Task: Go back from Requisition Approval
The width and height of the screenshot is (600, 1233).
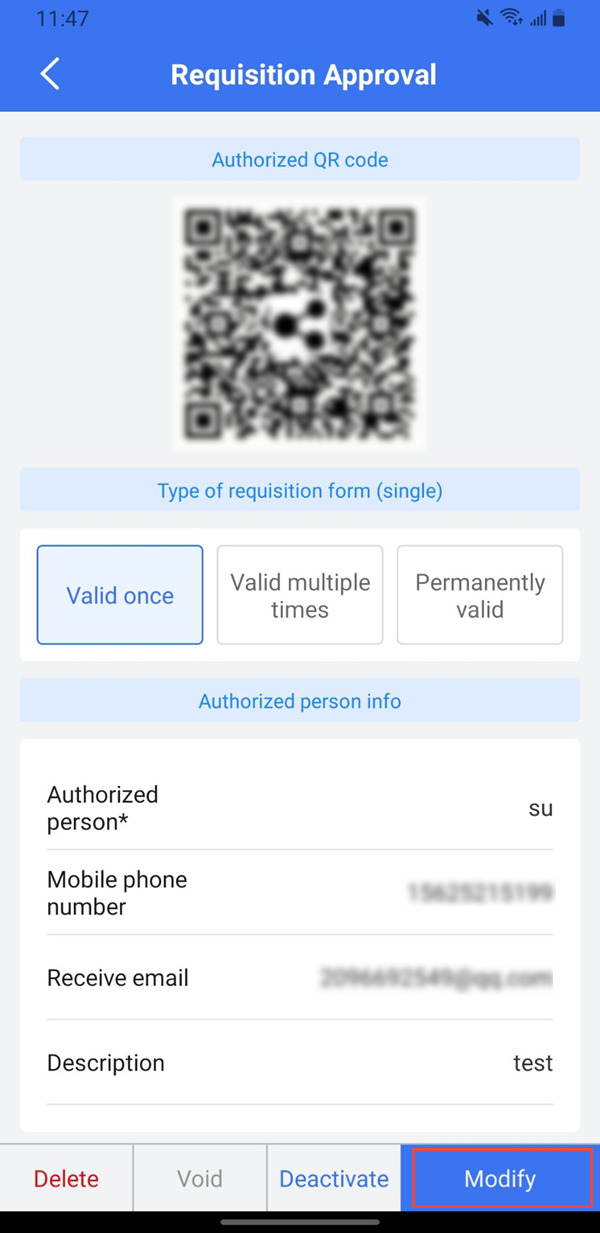Action: click(x=50, y=74)
